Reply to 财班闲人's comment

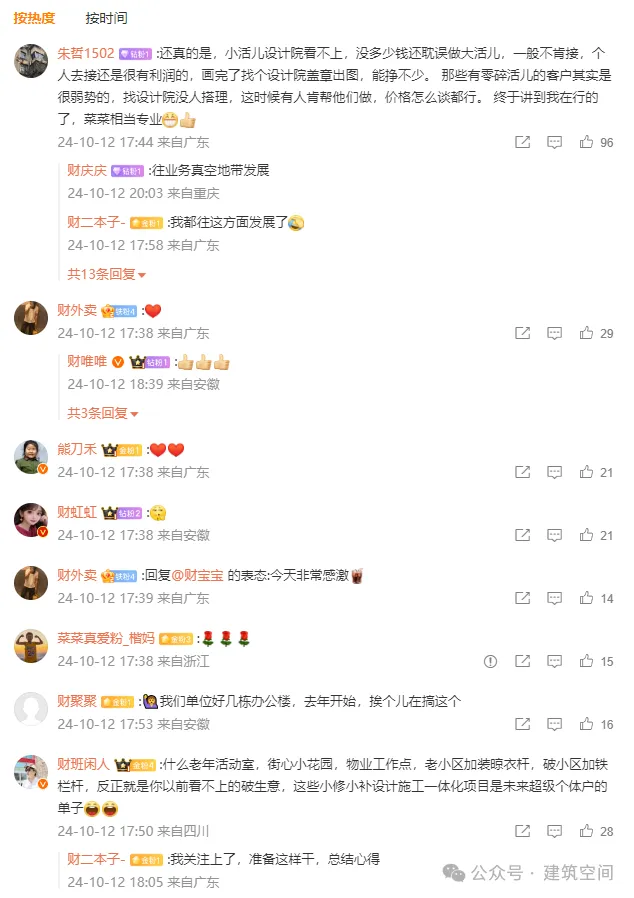(554, 831)
